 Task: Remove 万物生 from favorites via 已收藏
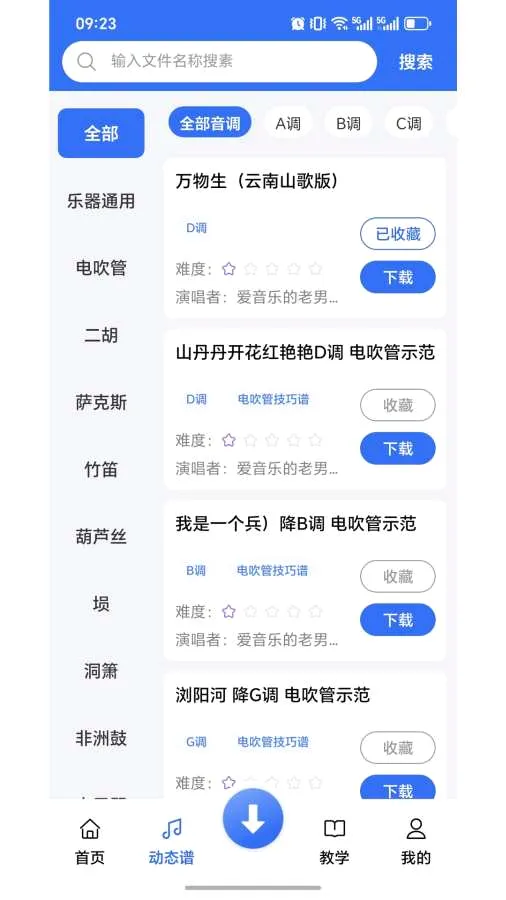click(398, 234)
